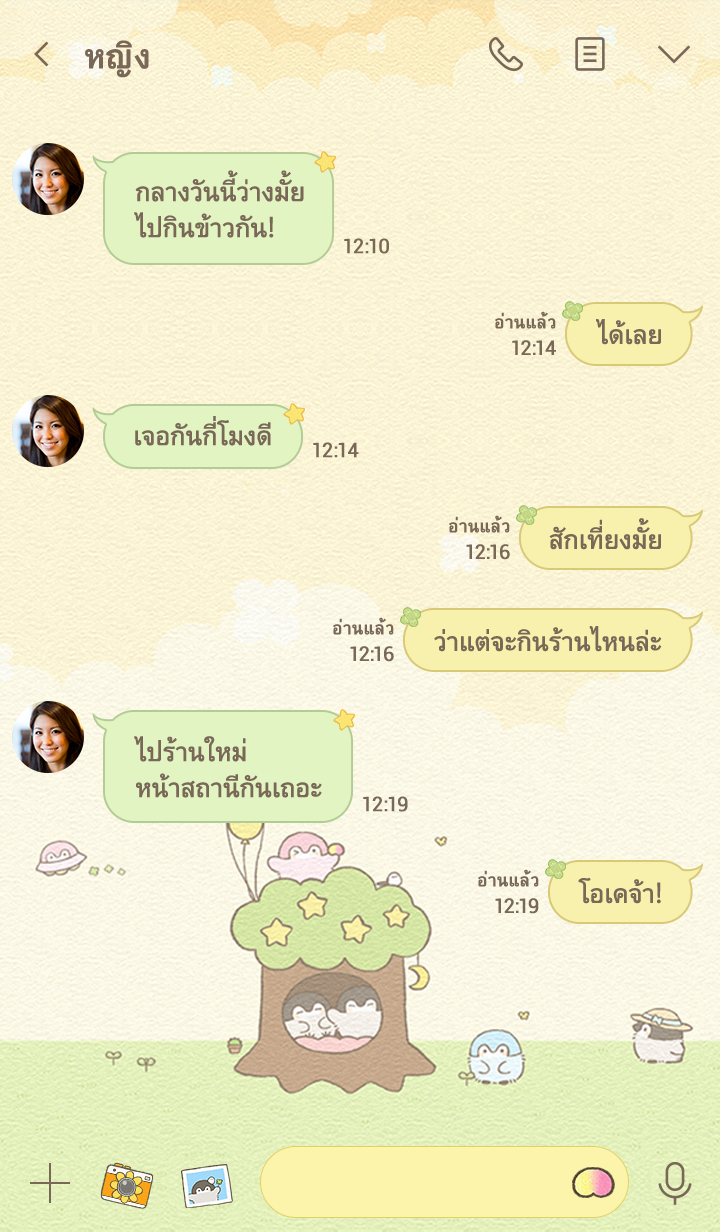This screenshot has height=1232, width=720.
Task: Open the chat notes icon
Action: tap(590, 54)
